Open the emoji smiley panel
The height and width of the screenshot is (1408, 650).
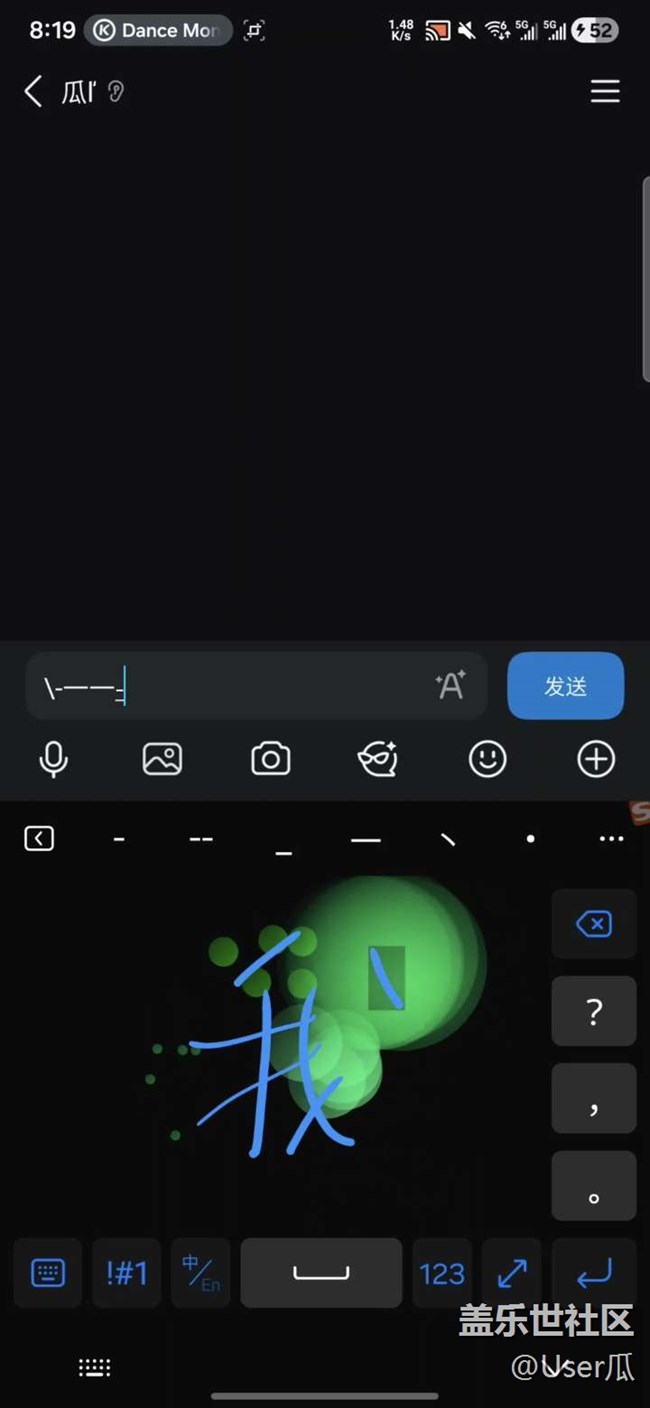click(x=487, y=760)
